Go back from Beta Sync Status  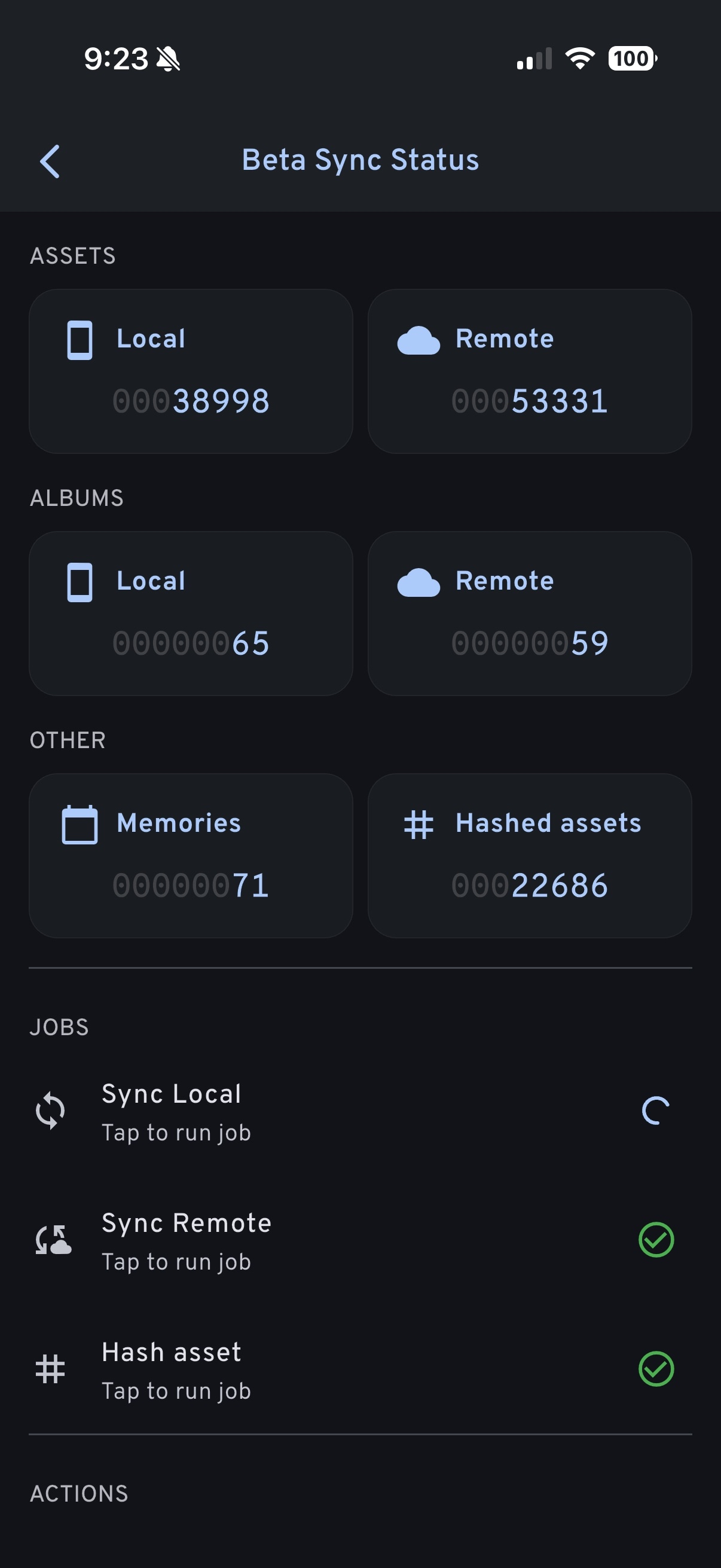(x=50, y=161)
